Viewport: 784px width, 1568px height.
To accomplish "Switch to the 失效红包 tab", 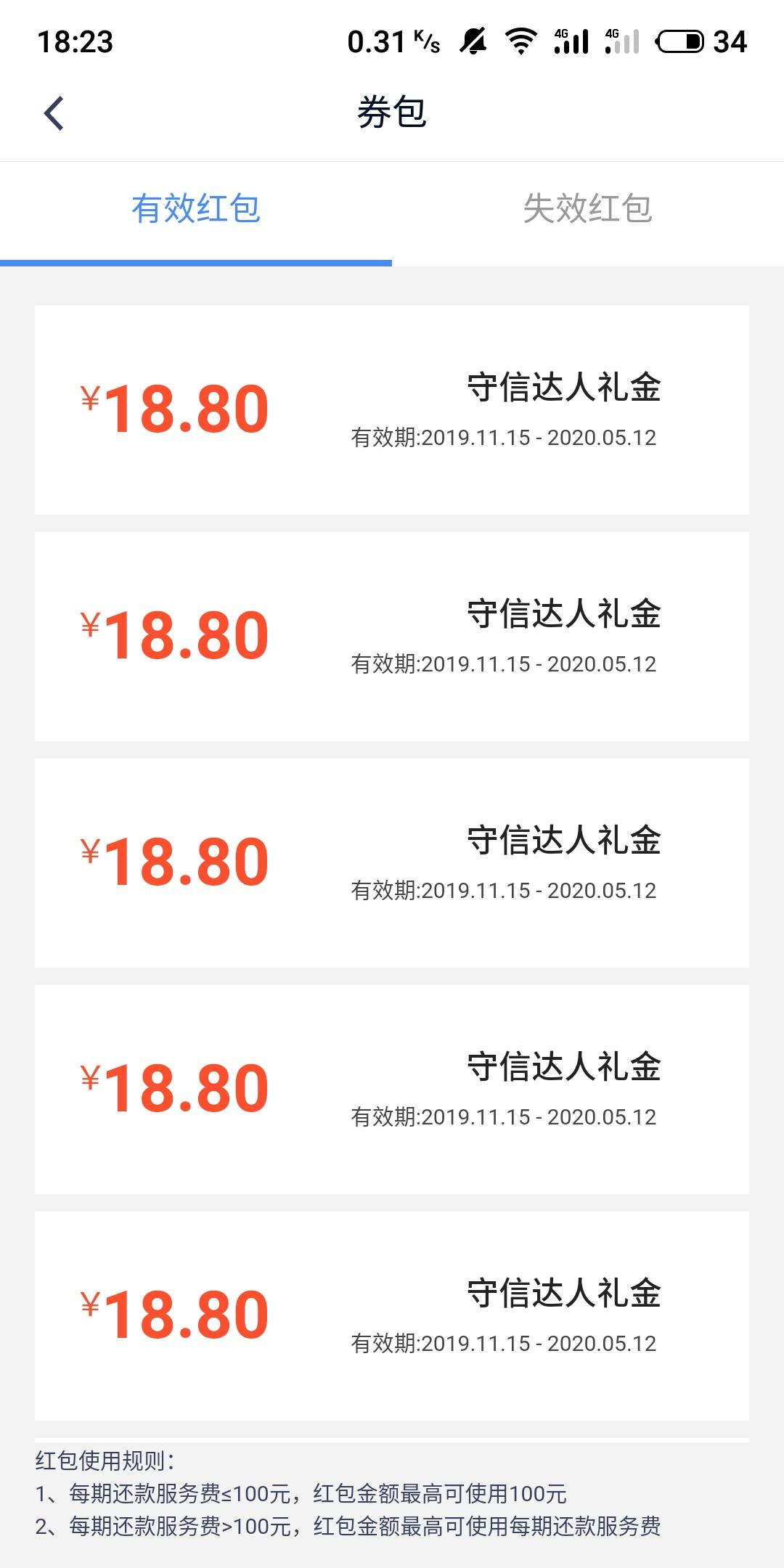I will (x=588, y=209).
